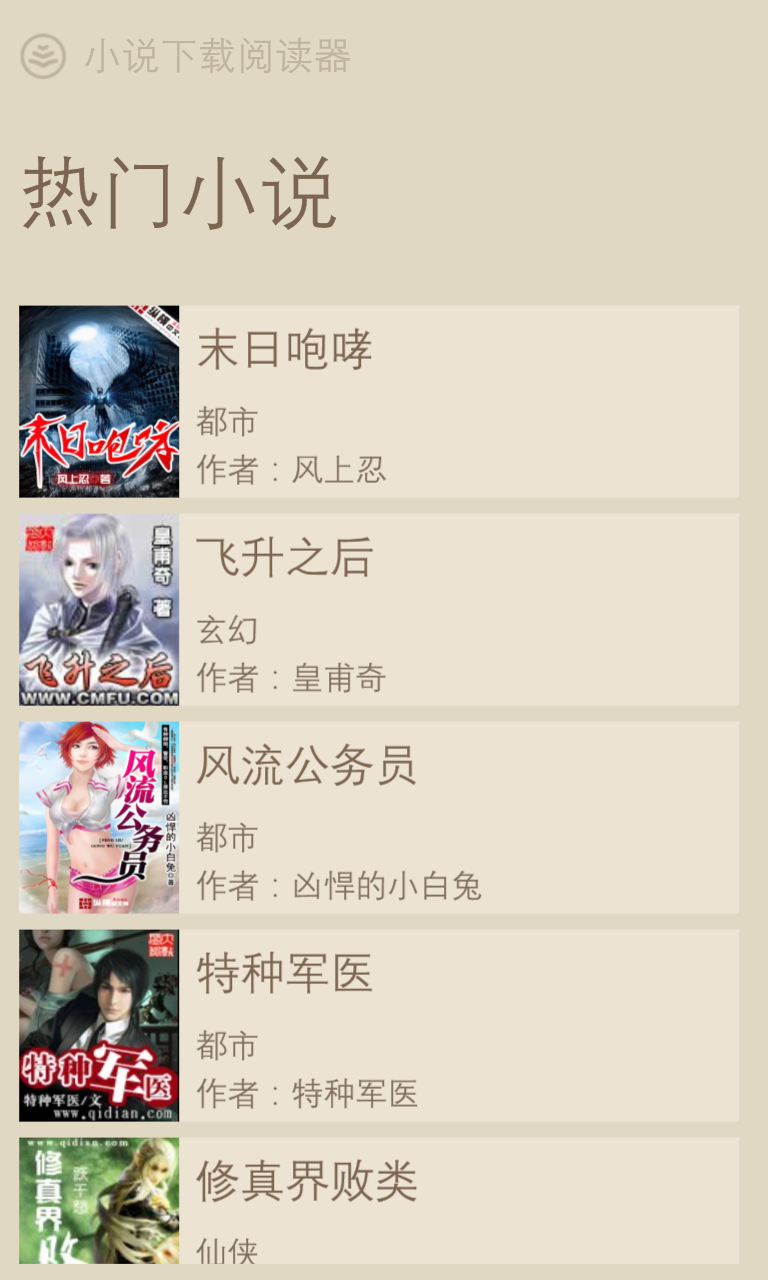Viewport: 768px width, 1280px height.
Task: Open the 修真界败类 novel entry
Action: [378, 1200]
